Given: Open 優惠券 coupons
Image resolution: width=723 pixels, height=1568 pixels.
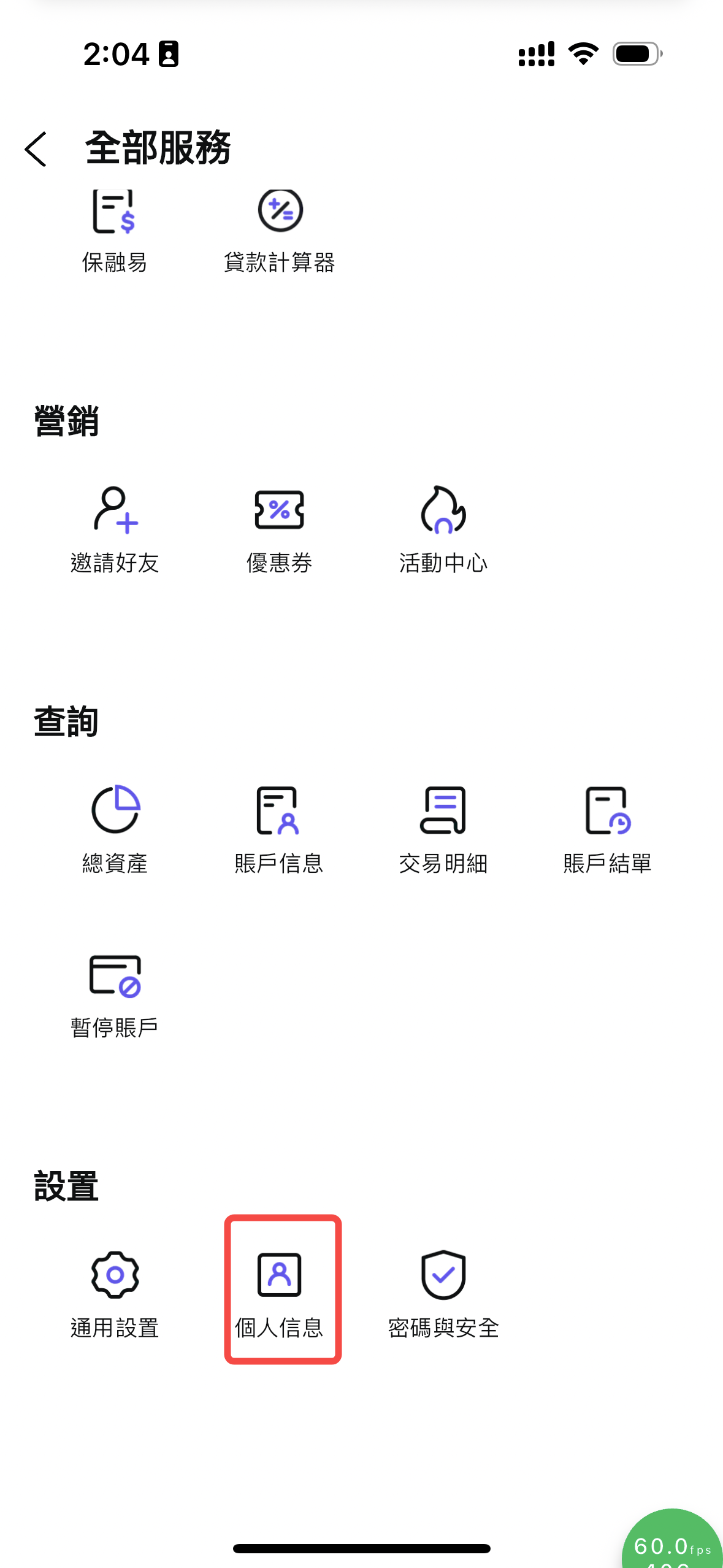Looking at the screenshot, I should click(280, 529).
